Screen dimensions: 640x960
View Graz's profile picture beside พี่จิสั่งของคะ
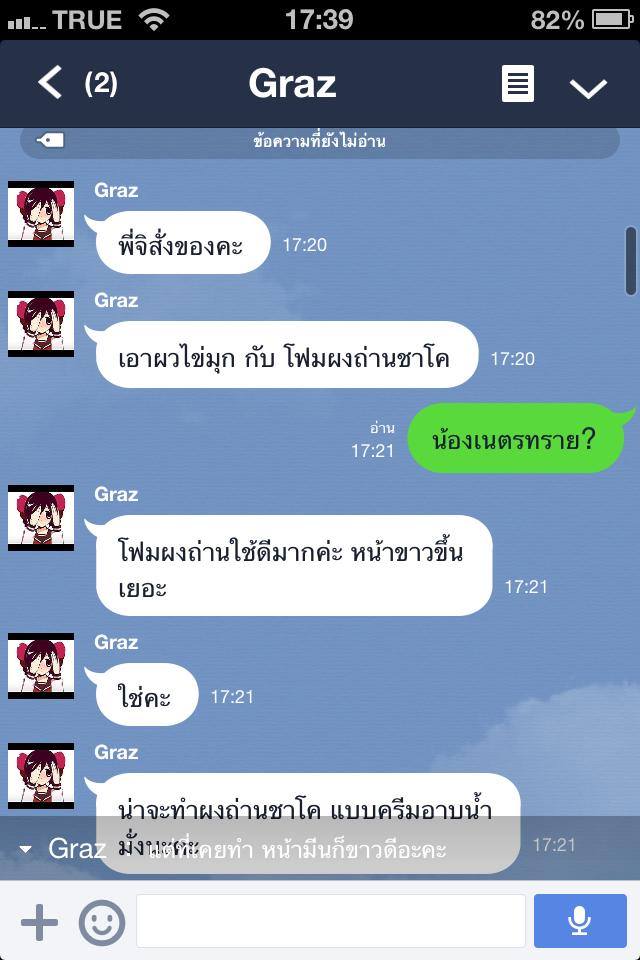(x=41, y=214)
